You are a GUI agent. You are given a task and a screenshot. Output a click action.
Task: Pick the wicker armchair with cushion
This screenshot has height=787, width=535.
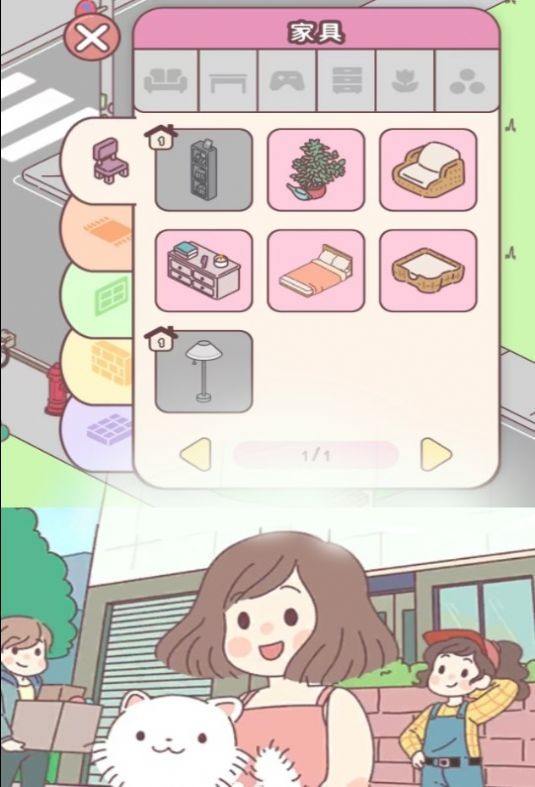click(x=428, y=170)
